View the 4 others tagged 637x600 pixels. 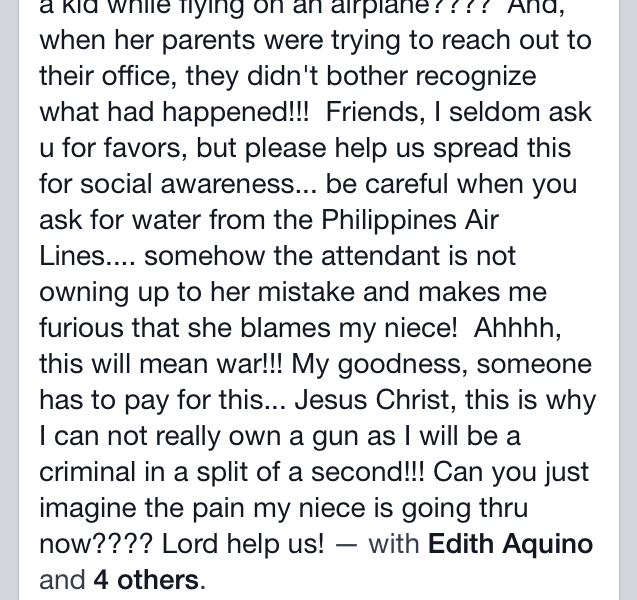point(145,579)
